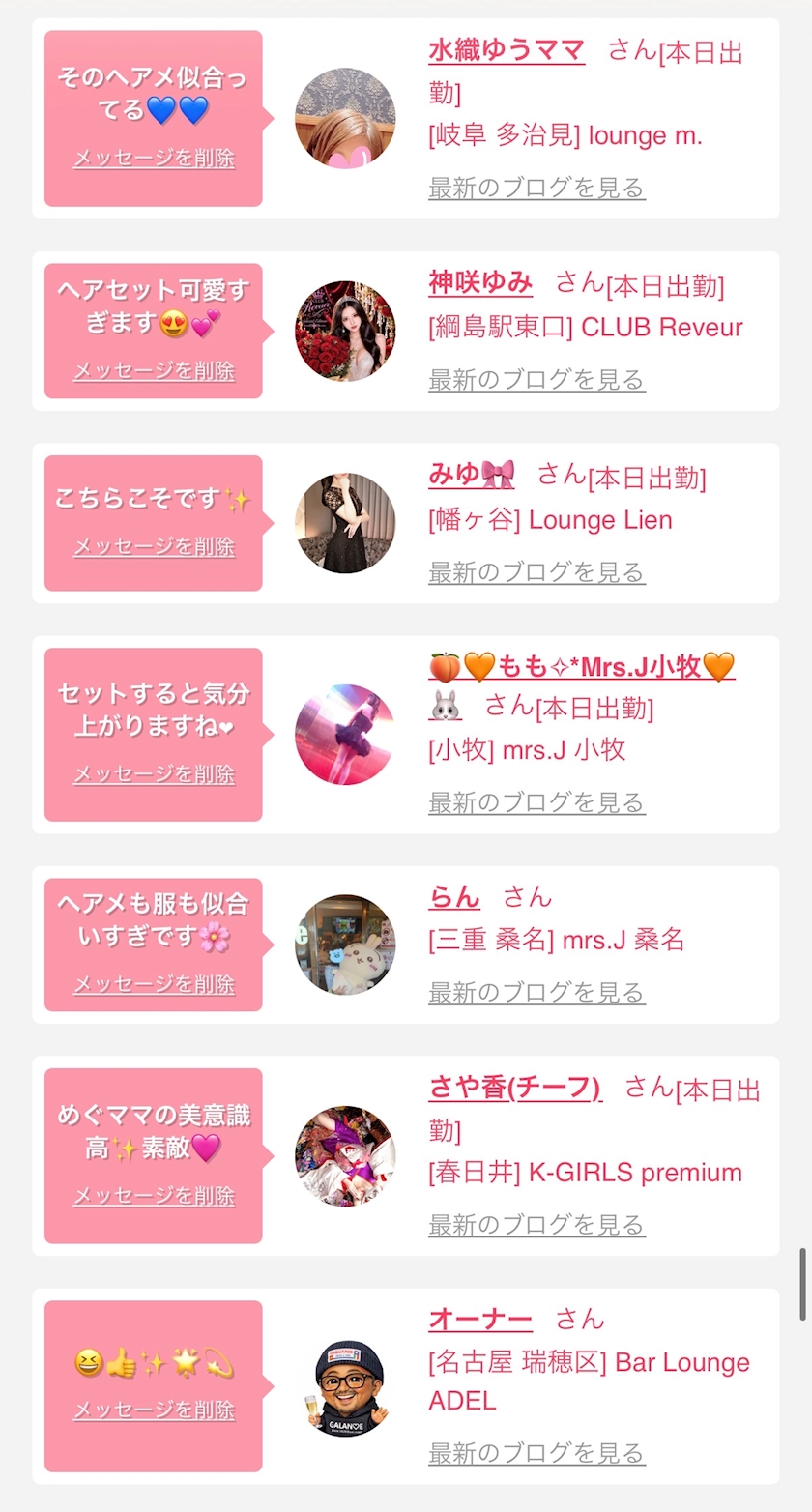The image size is (812, 1512).
Task: Delete the ヘアメも服も似合いすぎです message
Action: (154, 985)
